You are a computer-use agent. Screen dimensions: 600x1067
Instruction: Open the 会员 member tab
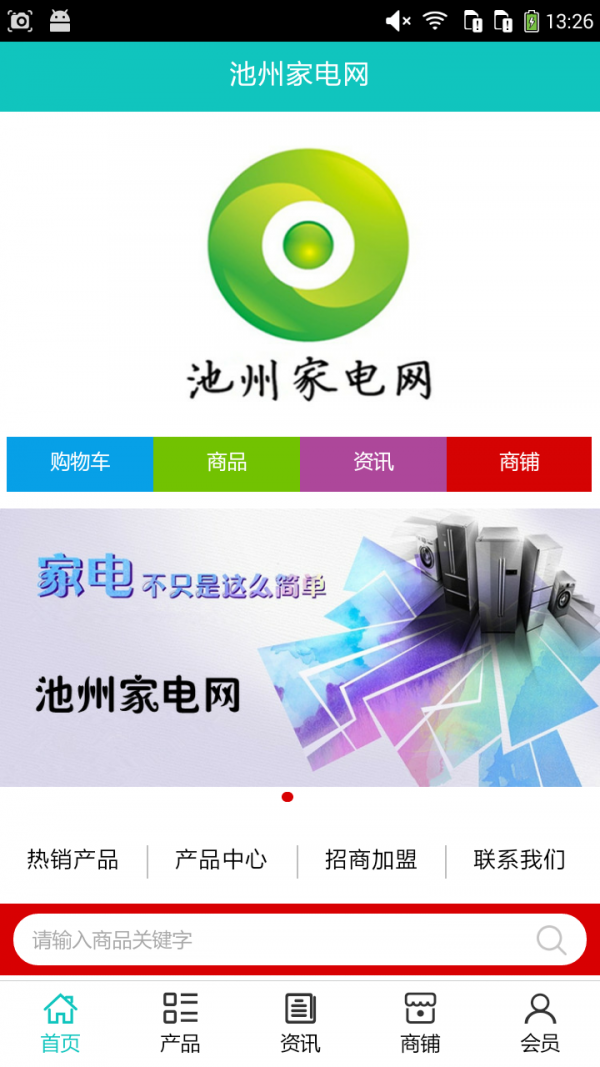[x=540, y=1022]
